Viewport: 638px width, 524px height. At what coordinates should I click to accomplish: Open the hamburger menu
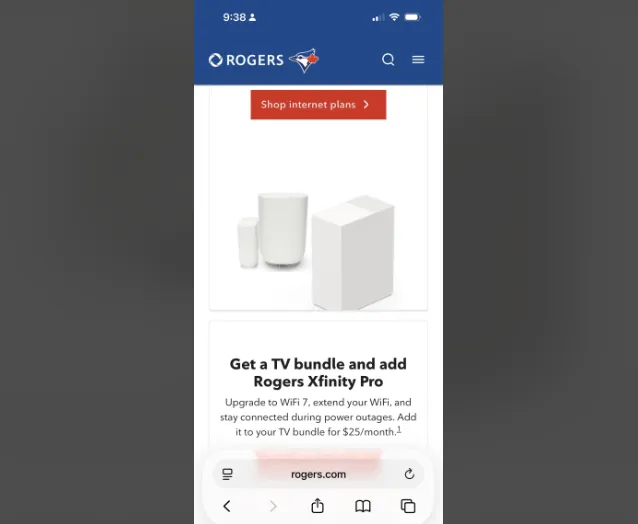pos(418,60)
